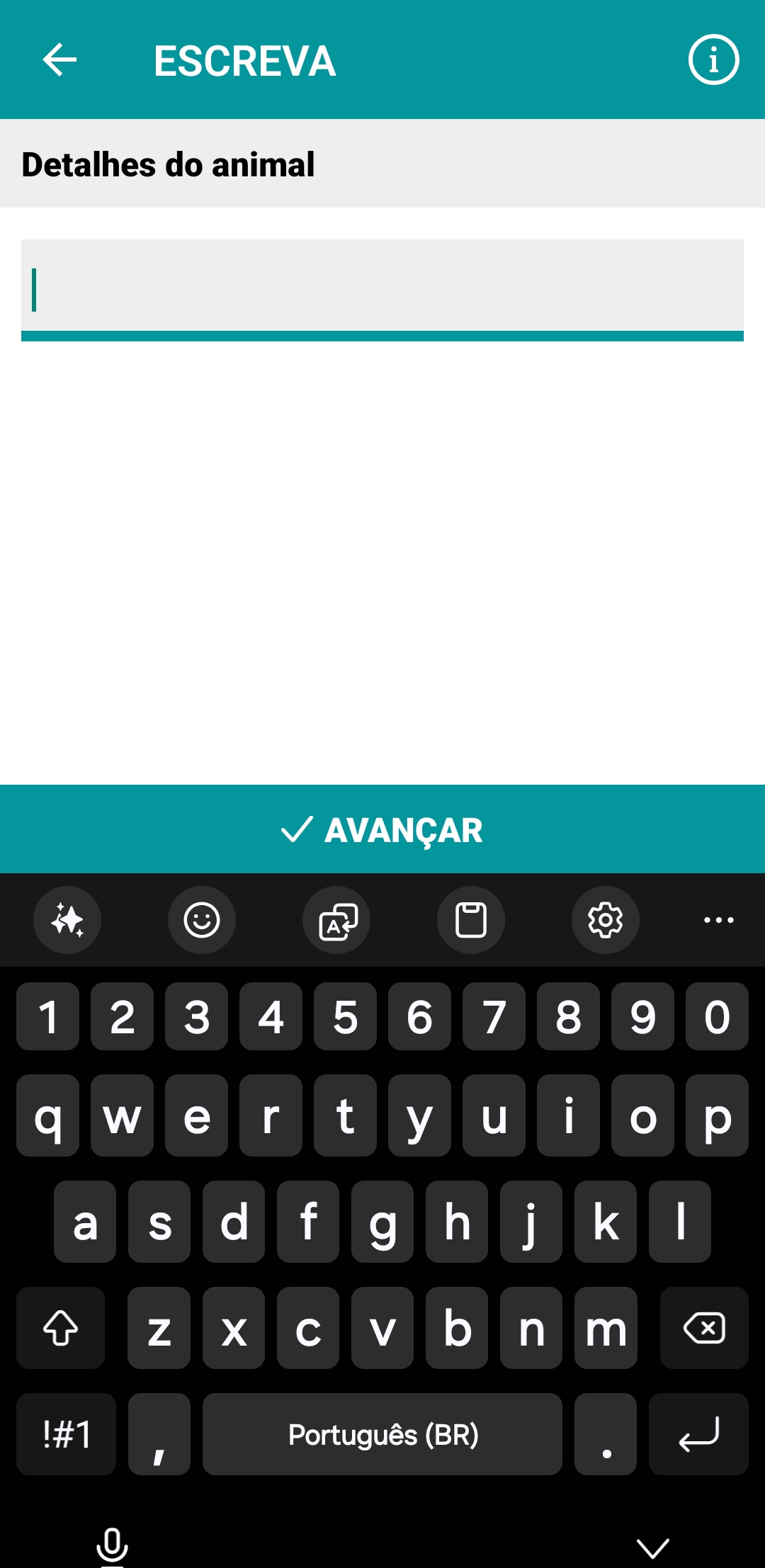The width and height of the screenshot is (765, 1568).
Task: Tap the backspace key
Action: tap(704, 1328)
